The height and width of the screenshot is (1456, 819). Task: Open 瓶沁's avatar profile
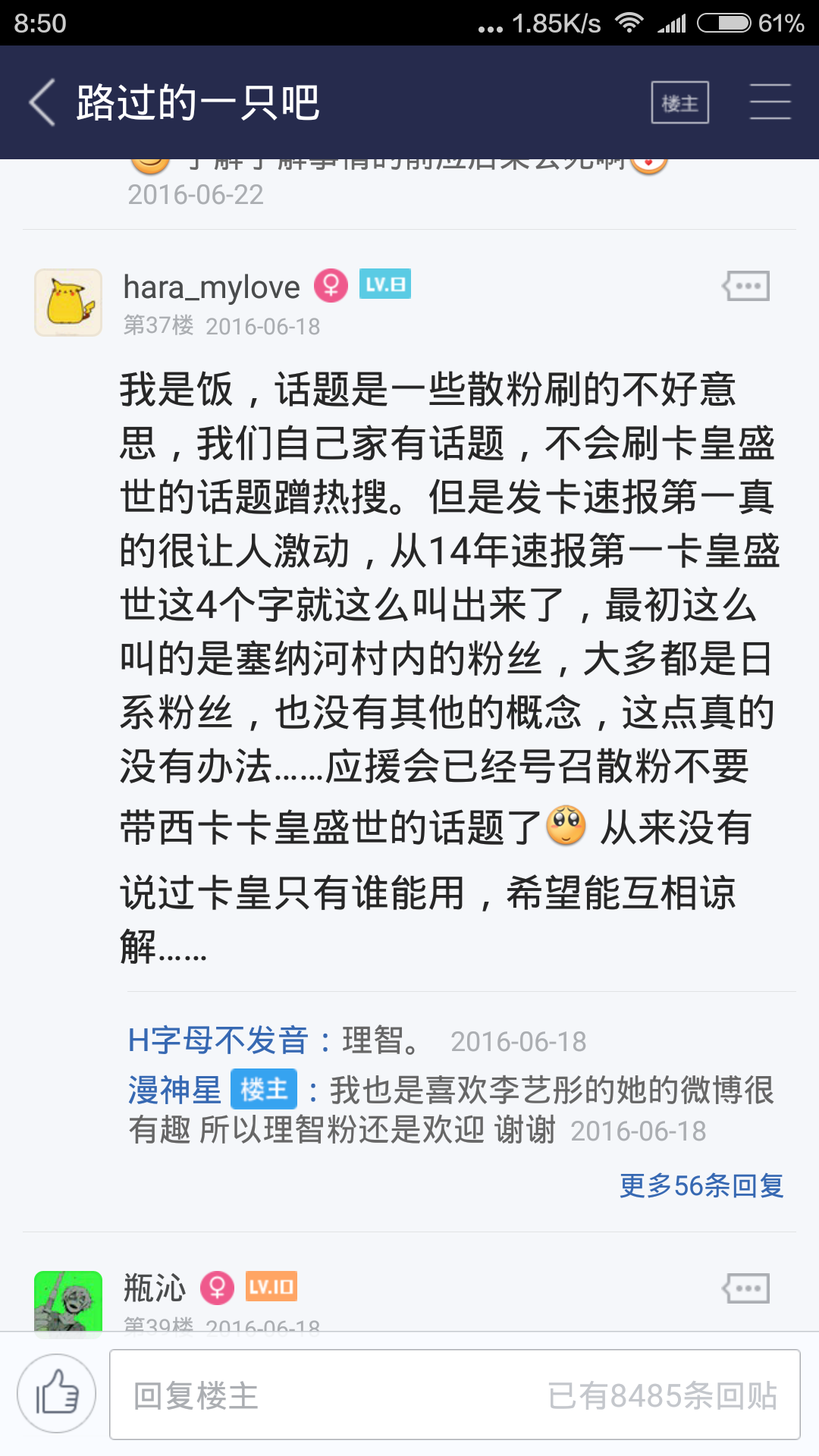coord(68,1300)
